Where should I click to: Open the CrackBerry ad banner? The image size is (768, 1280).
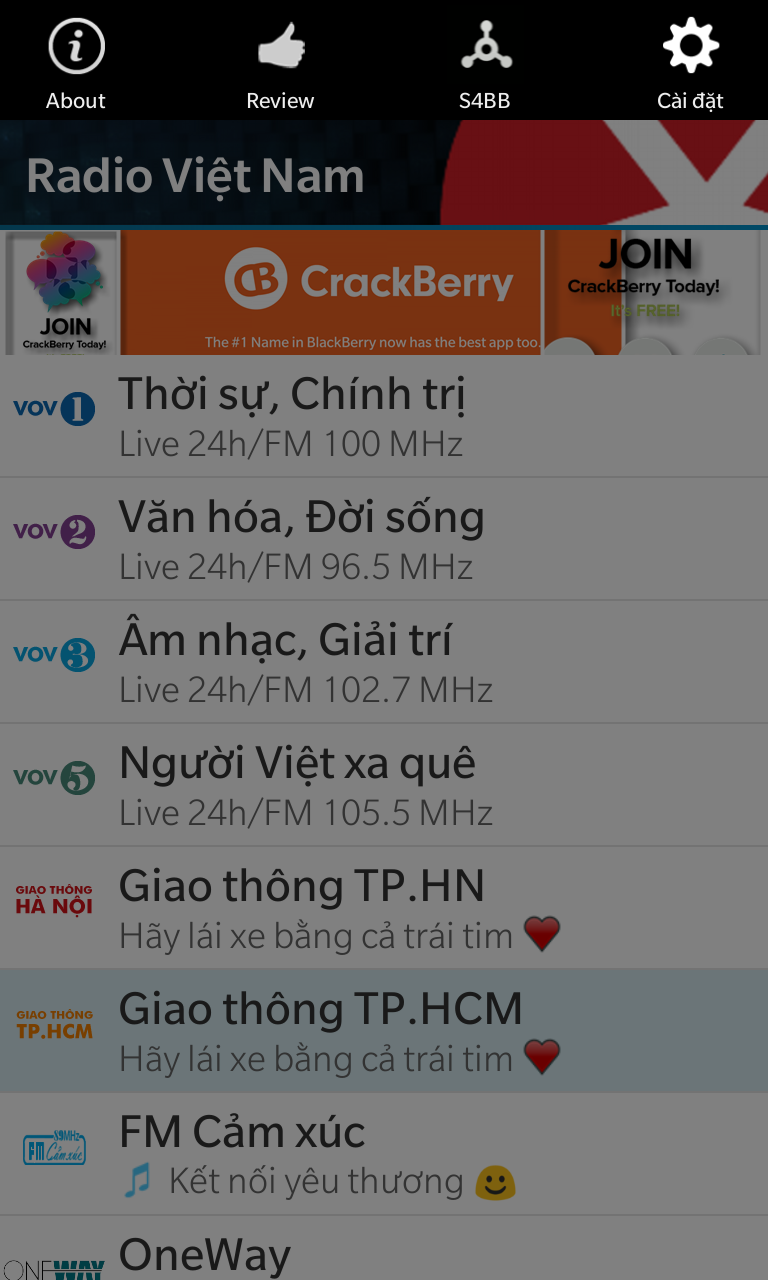coord(384,292)
